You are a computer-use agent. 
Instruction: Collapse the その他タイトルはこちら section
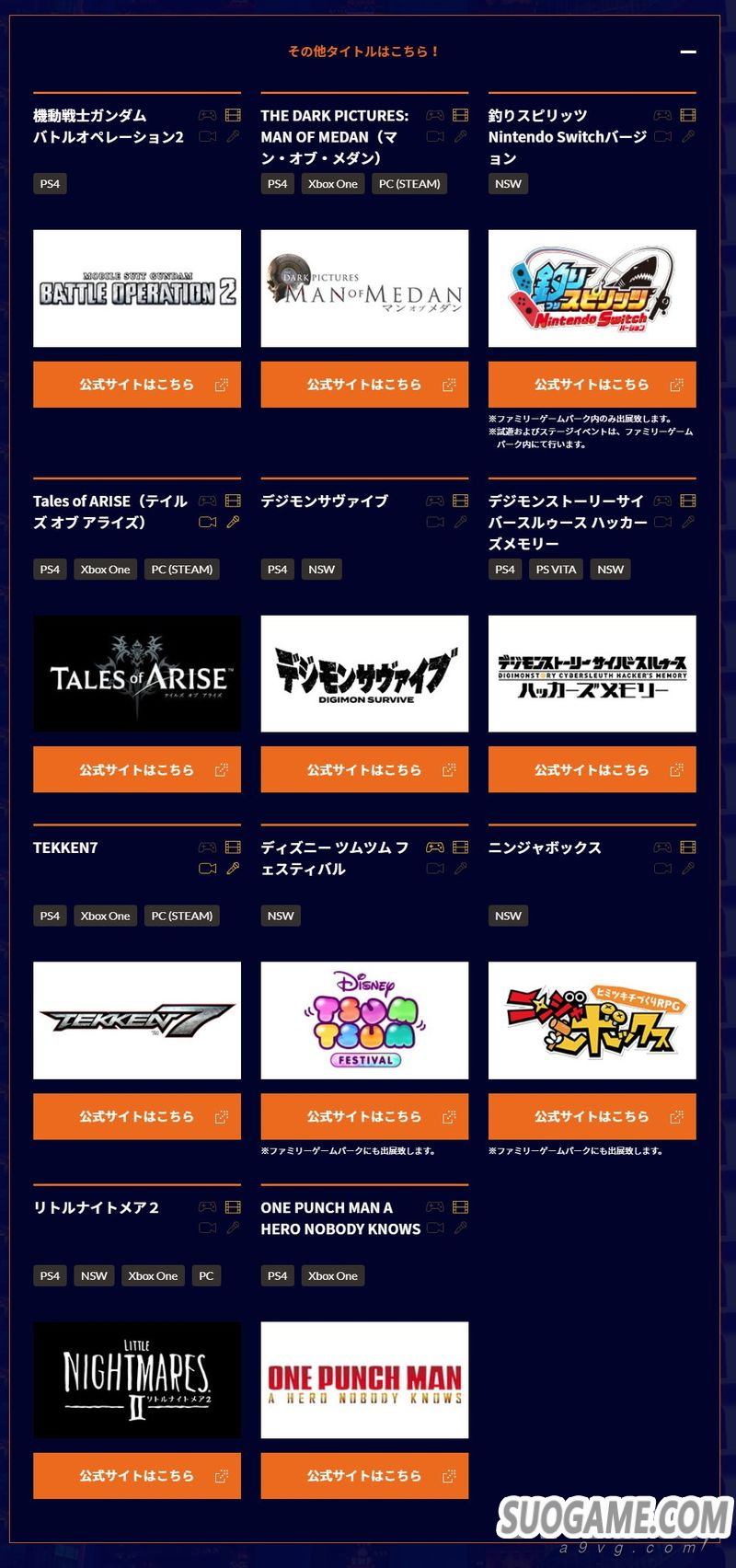tap(687, 52)
